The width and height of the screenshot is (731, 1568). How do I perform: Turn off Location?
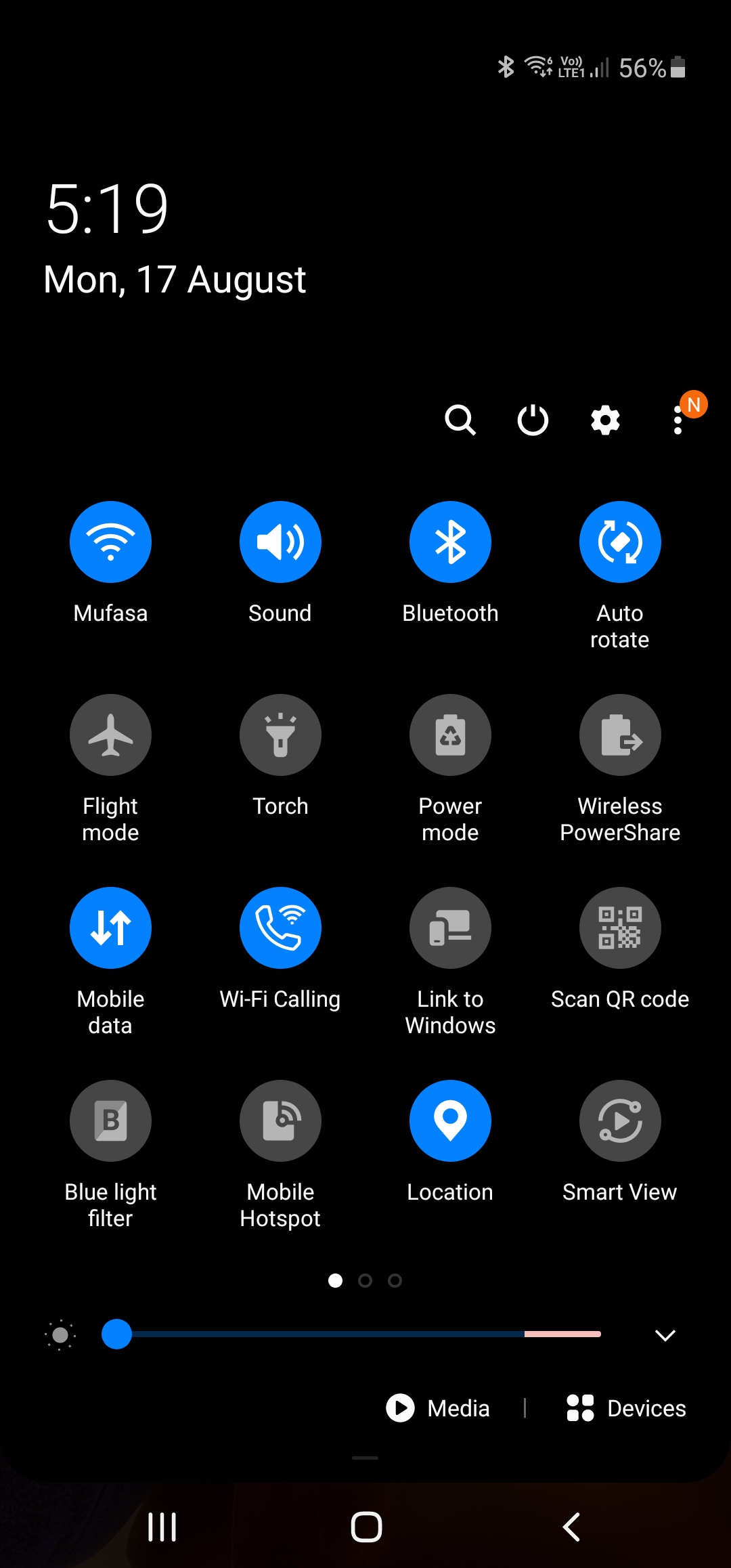[x=450, y=1120]
